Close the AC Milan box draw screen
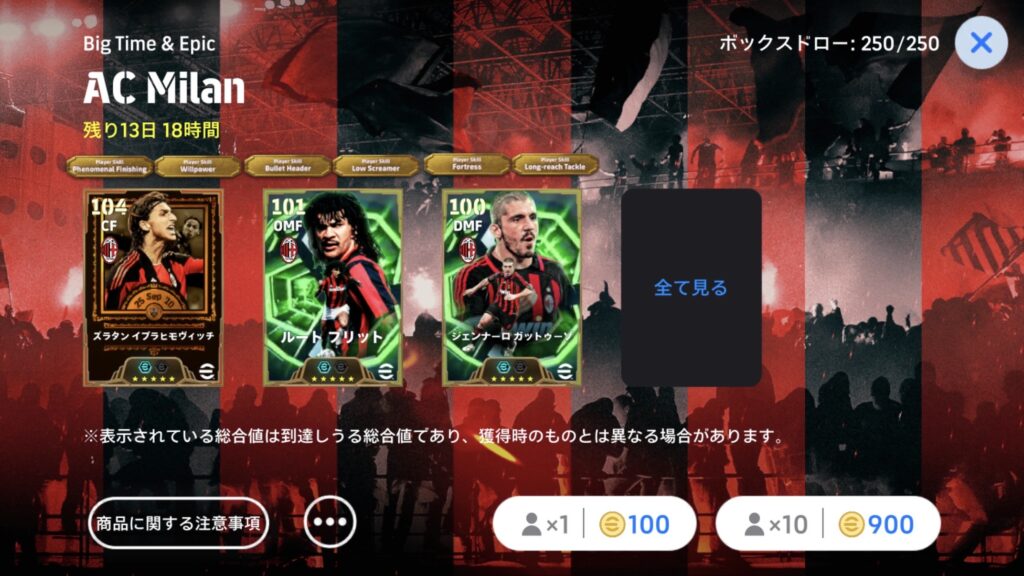This screenshot has width=1024, height=576. click(x=981, y=43)
